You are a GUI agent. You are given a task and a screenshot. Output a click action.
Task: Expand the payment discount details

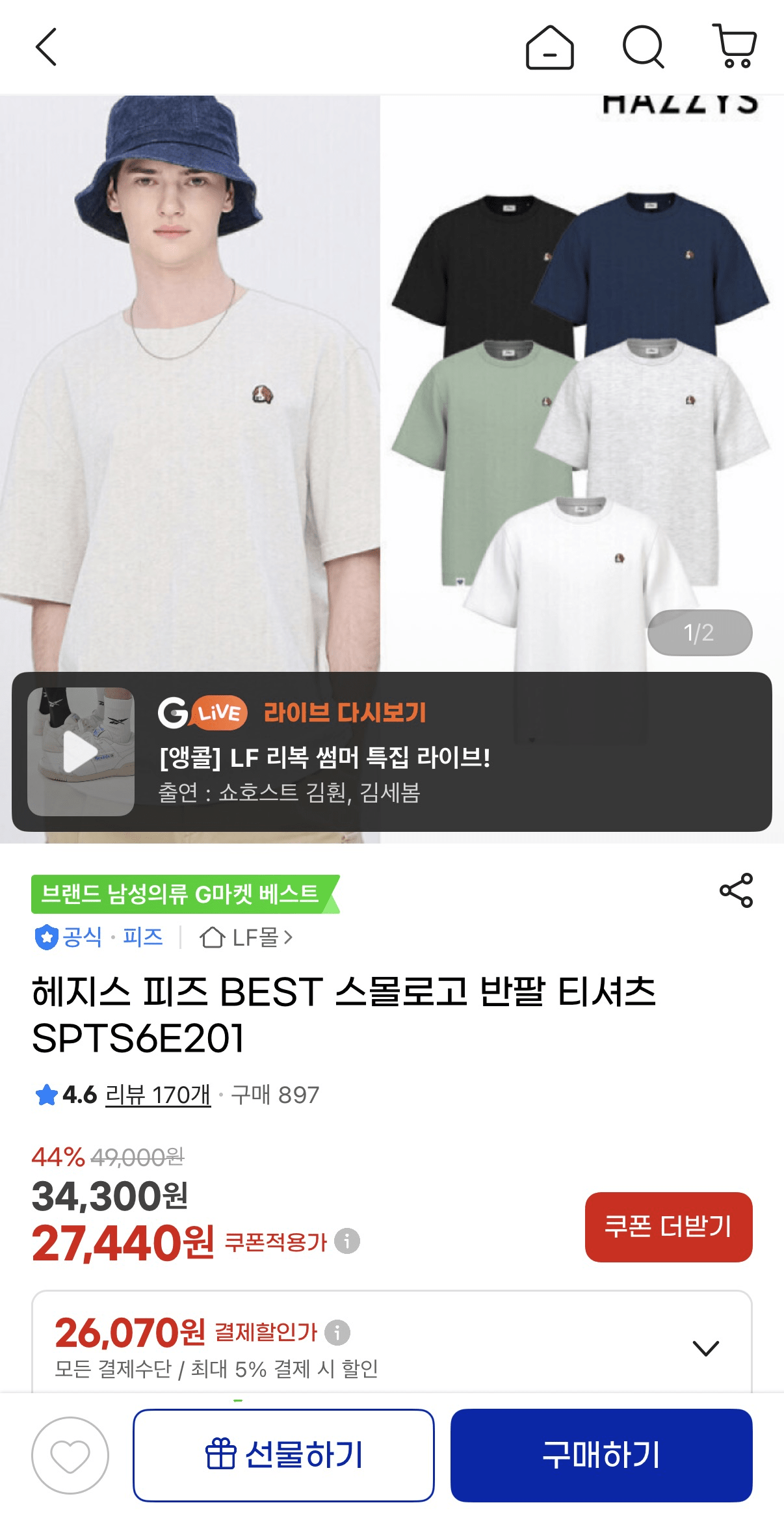[705, 1348]
